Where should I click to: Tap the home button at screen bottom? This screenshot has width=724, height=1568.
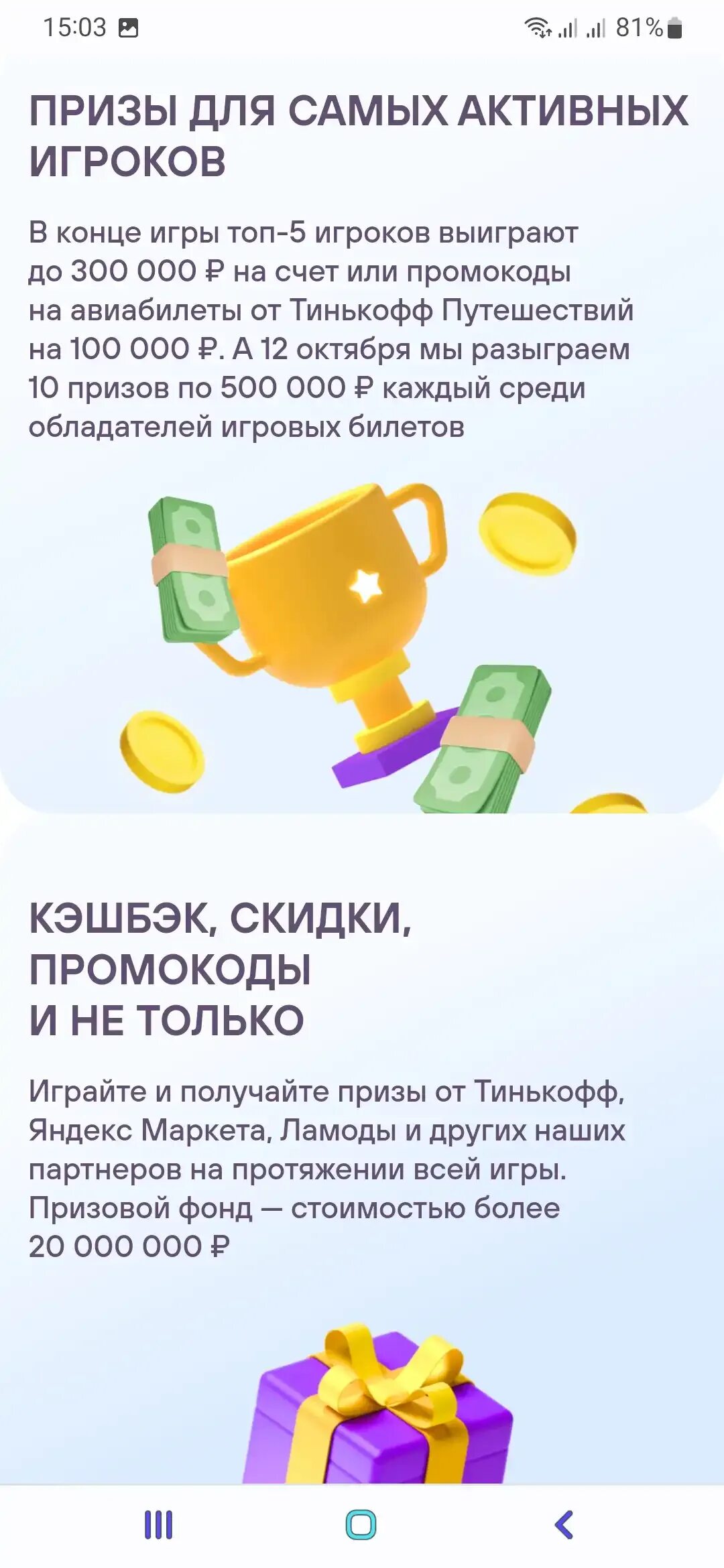362,1523
